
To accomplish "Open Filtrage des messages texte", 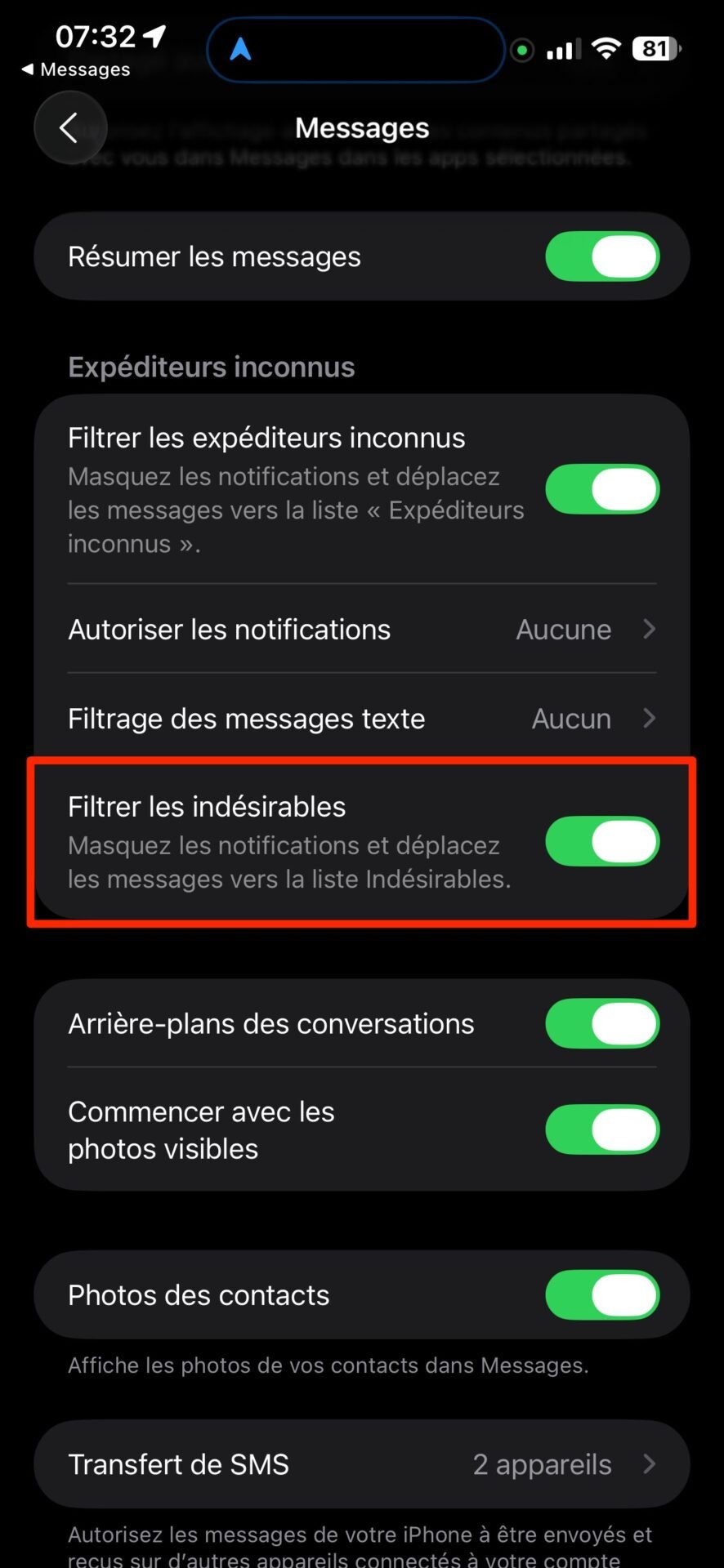I will (362, 719).
